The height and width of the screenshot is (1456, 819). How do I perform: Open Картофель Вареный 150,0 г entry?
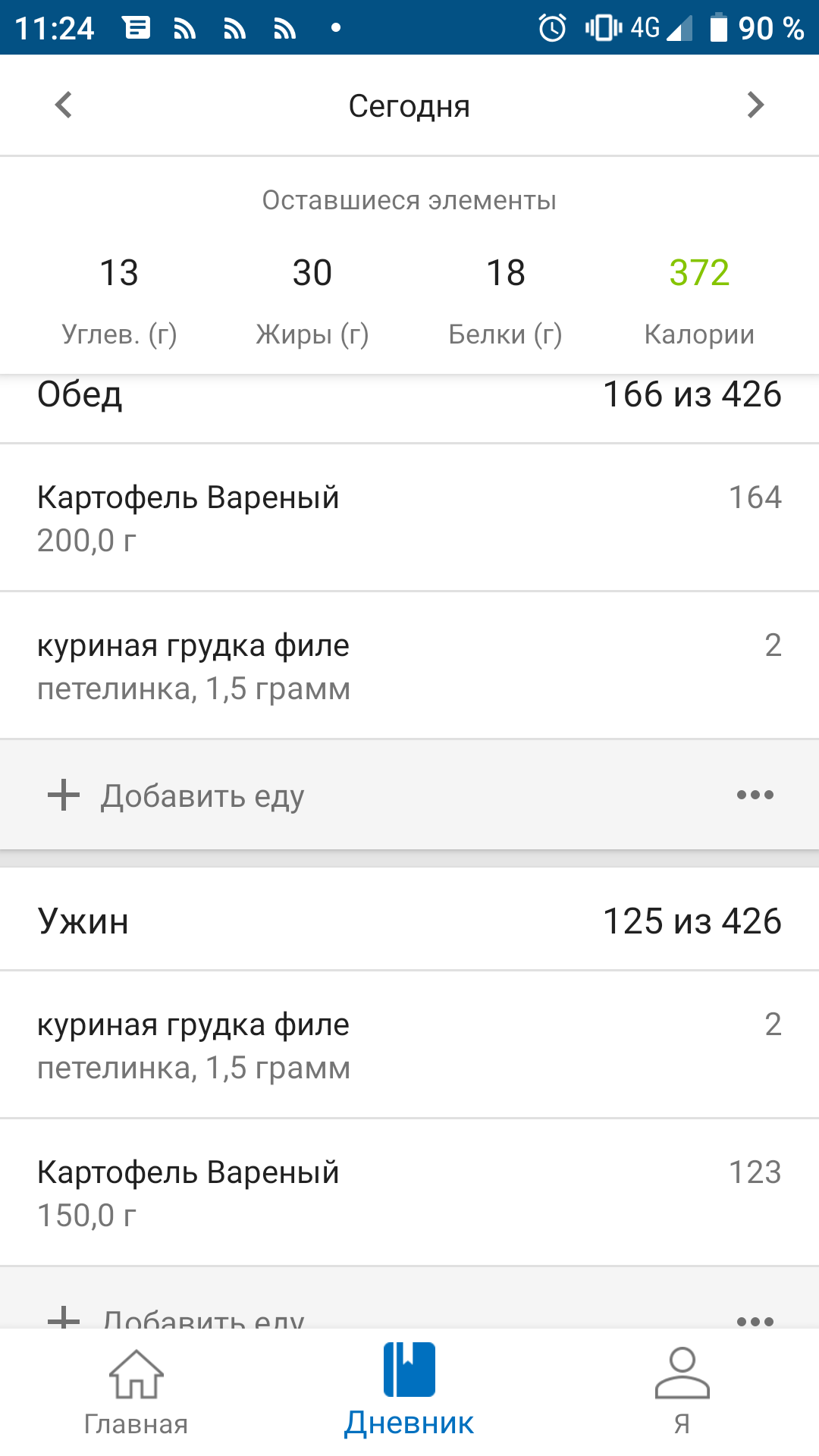(x=409, y=1193)
